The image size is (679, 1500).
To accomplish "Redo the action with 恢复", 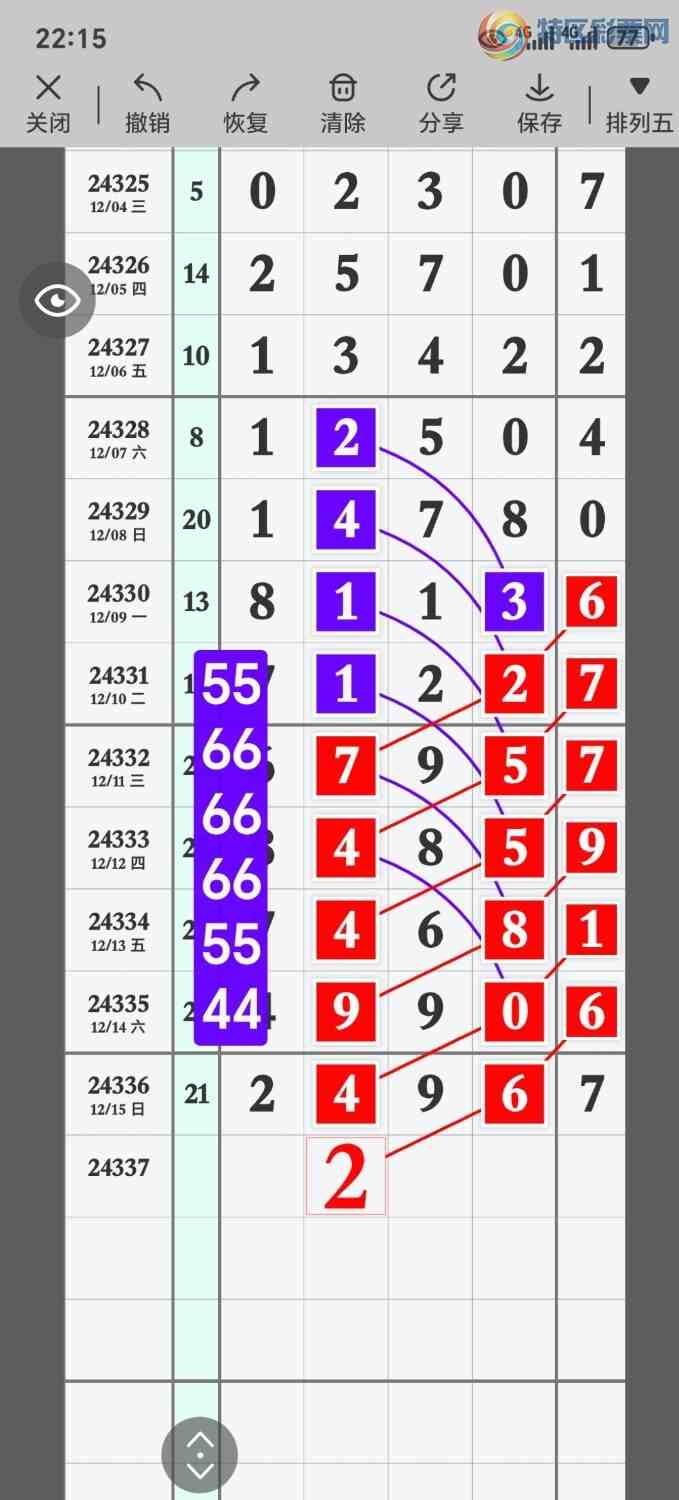I will (245, 103).
